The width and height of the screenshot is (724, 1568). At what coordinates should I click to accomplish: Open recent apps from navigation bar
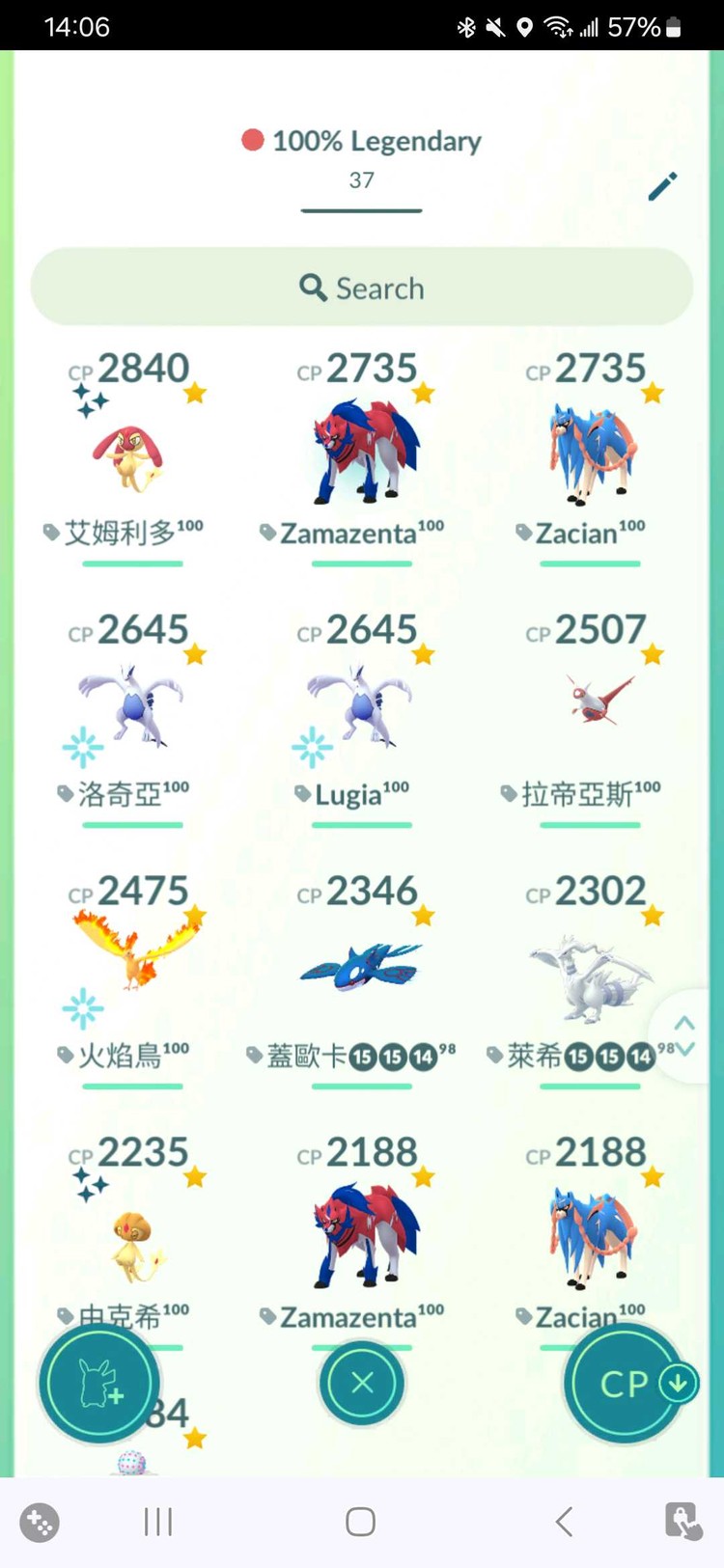(158, 1522)
